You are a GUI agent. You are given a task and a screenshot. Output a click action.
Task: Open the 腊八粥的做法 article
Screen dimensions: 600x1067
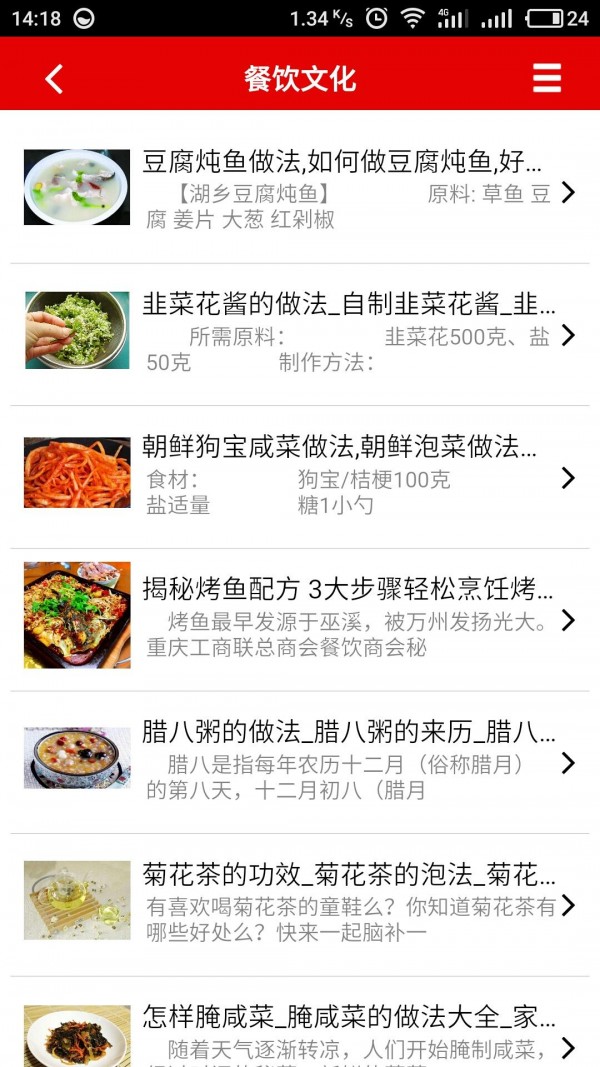click(x=340, y=733)
